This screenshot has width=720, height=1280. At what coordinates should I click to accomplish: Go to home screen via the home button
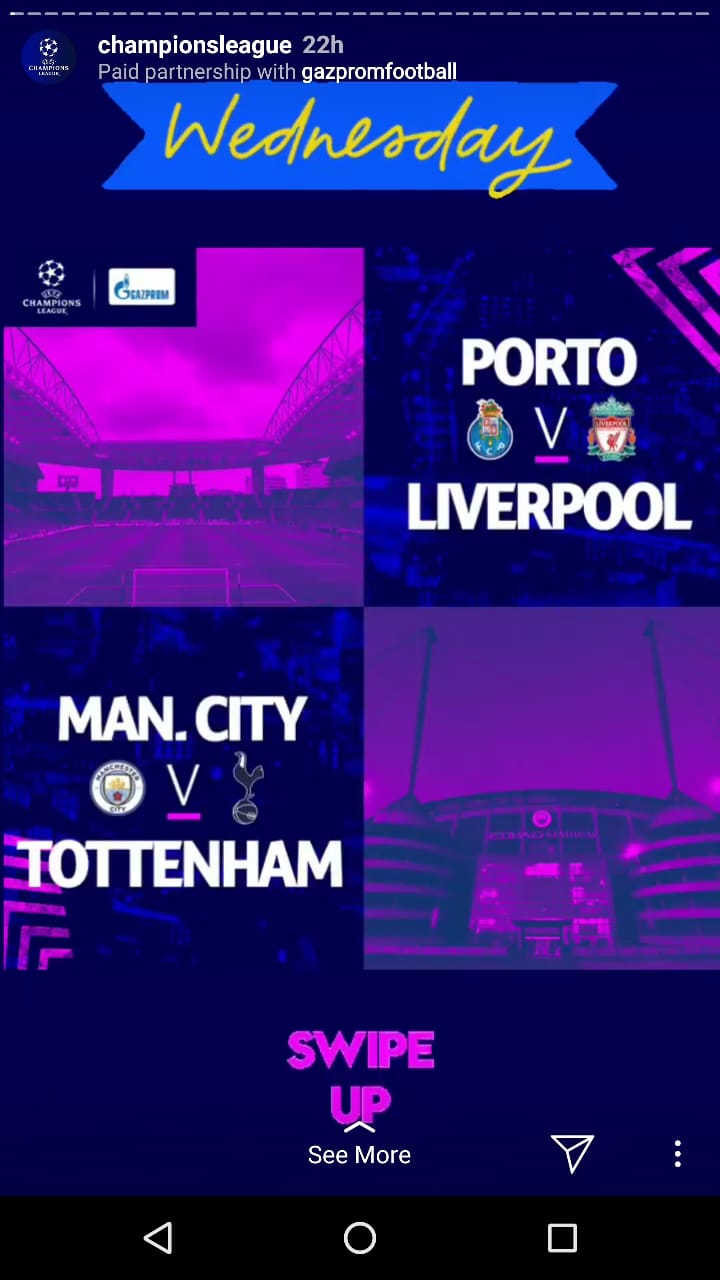pyautogui.click(x=360, y=1238)
